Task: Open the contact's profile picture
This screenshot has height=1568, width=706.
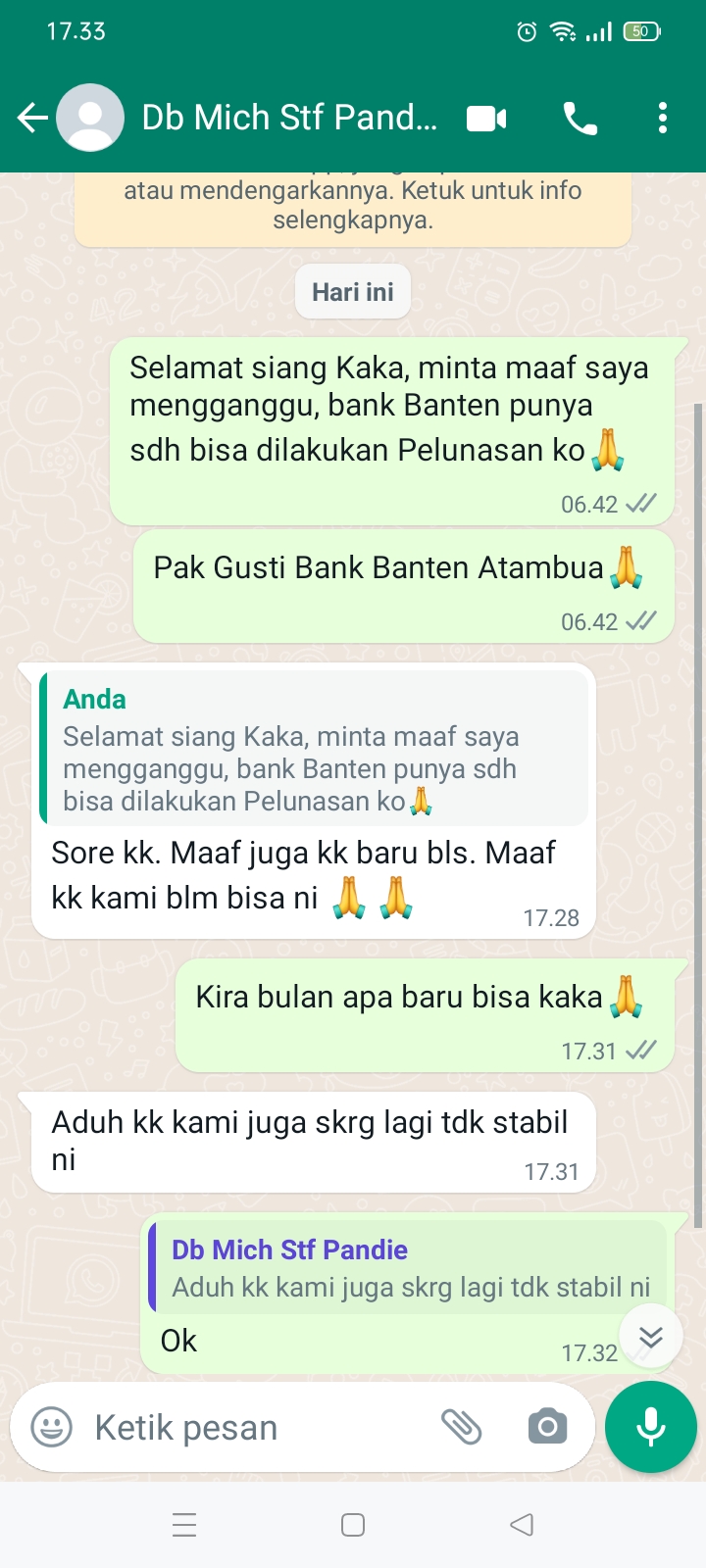Action: [x=90, y=117]
